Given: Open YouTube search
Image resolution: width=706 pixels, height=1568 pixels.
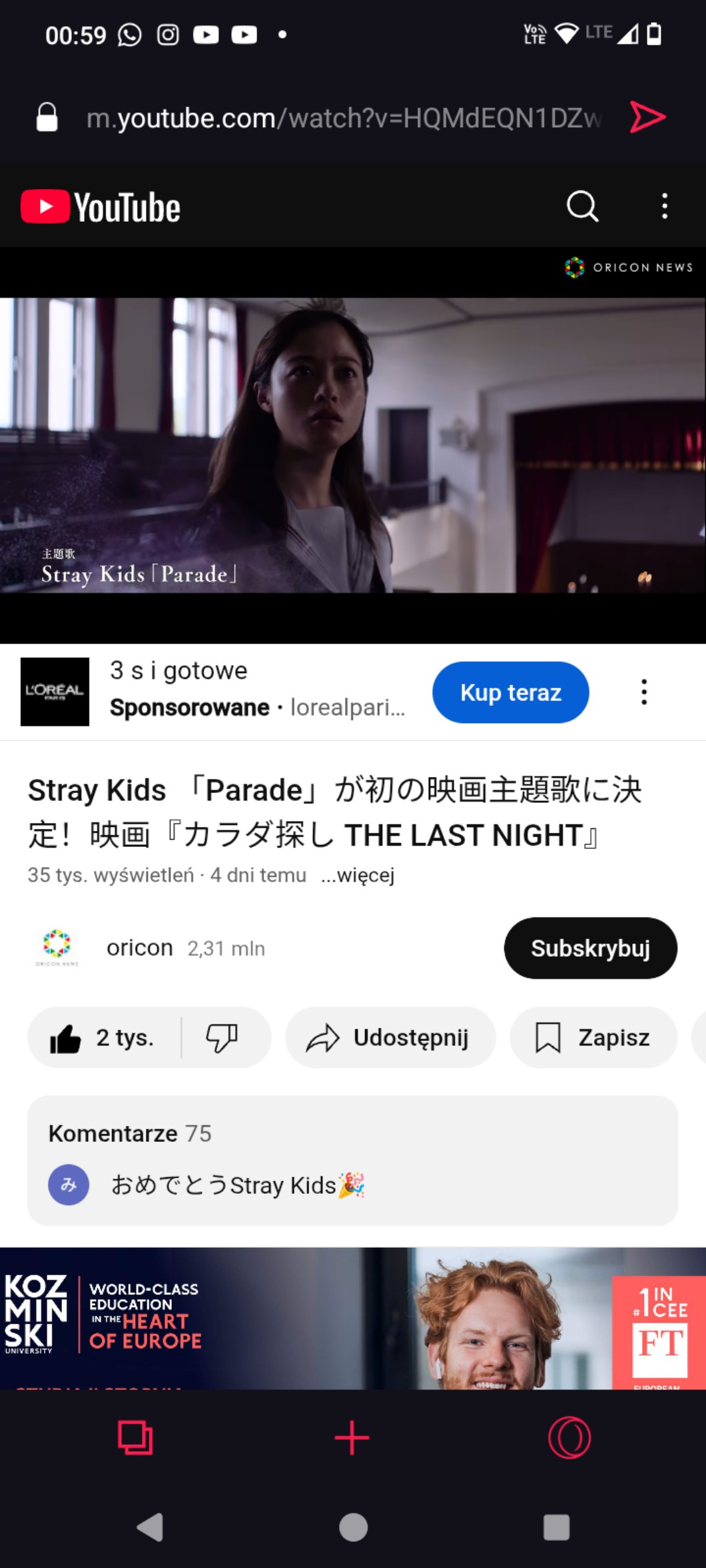Looking at the screenshot, I should click(582, 206).
